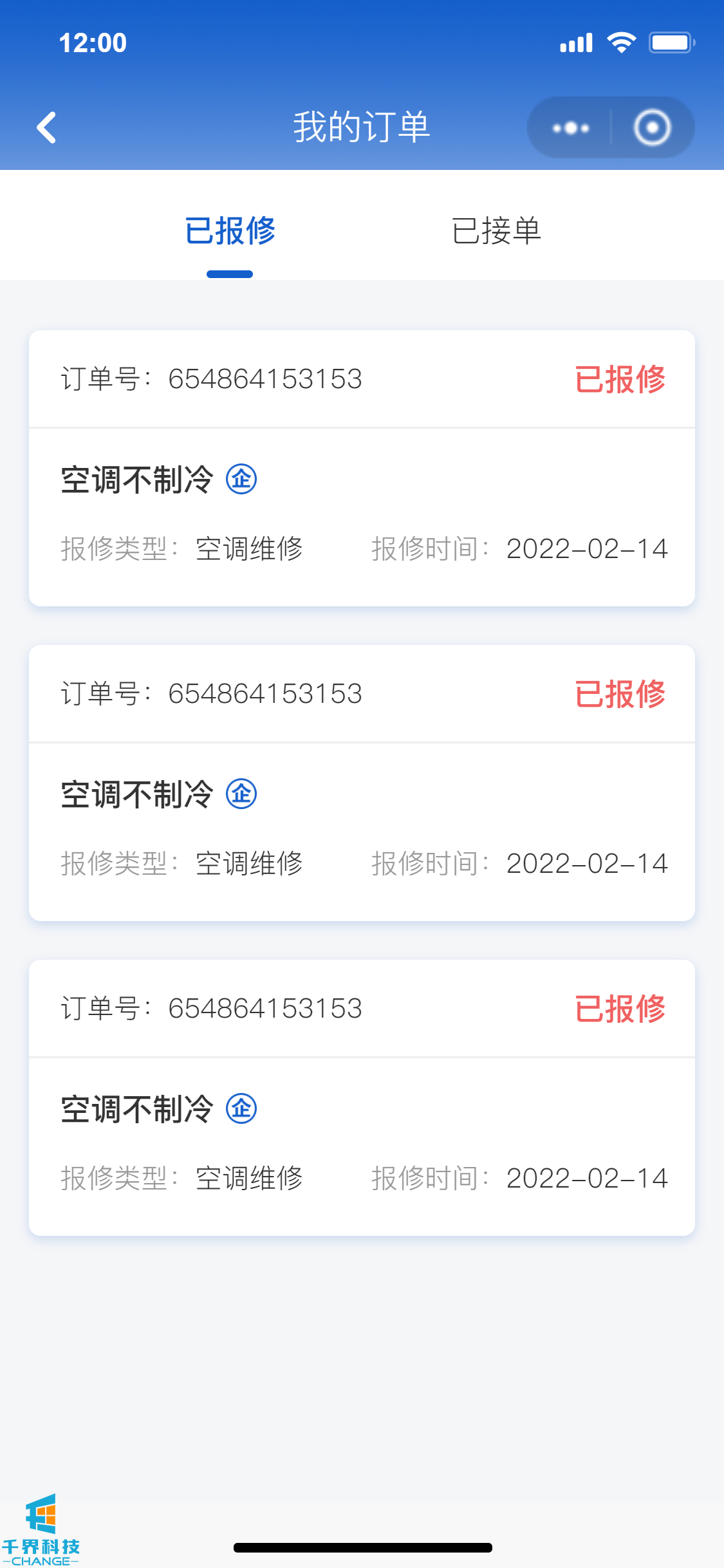Switch to the 已接单 tab
Viewport: 724px width, 1568px height.
pos(496,230)
